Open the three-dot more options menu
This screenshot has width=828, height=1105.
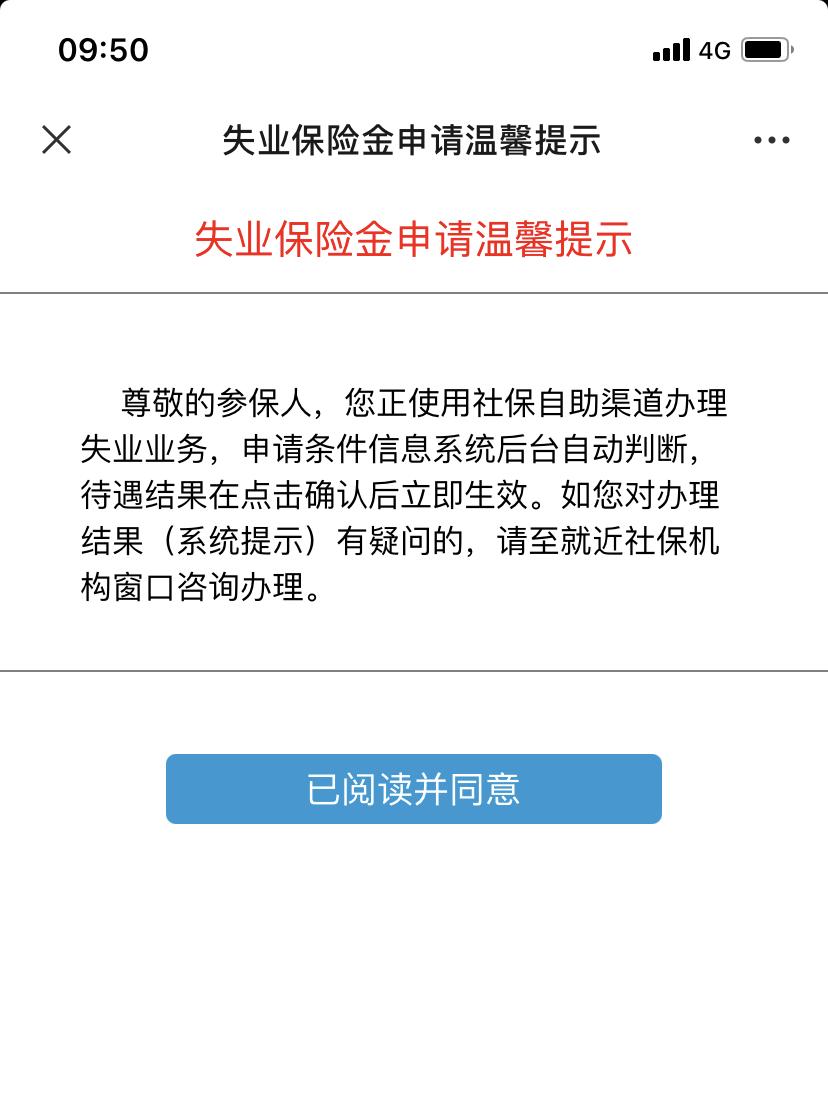tap(771, 141)
